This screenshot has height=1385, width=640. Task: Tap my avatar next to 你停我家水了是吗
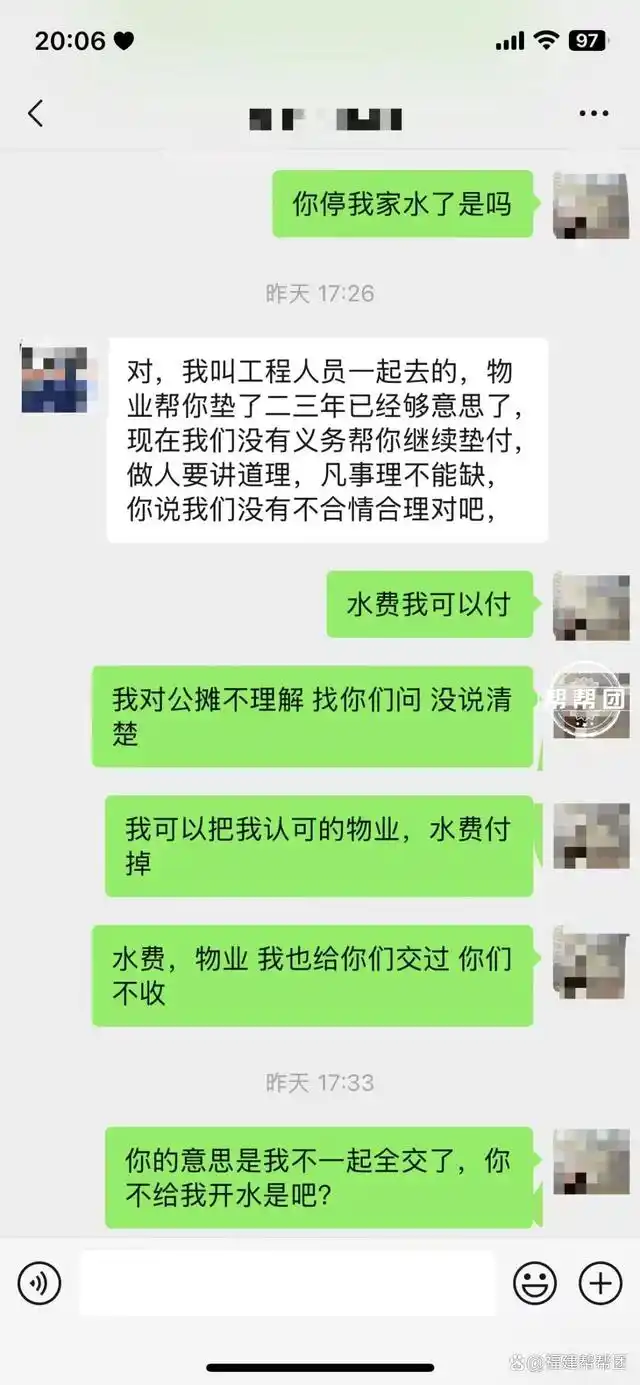[x=590, y=205]
